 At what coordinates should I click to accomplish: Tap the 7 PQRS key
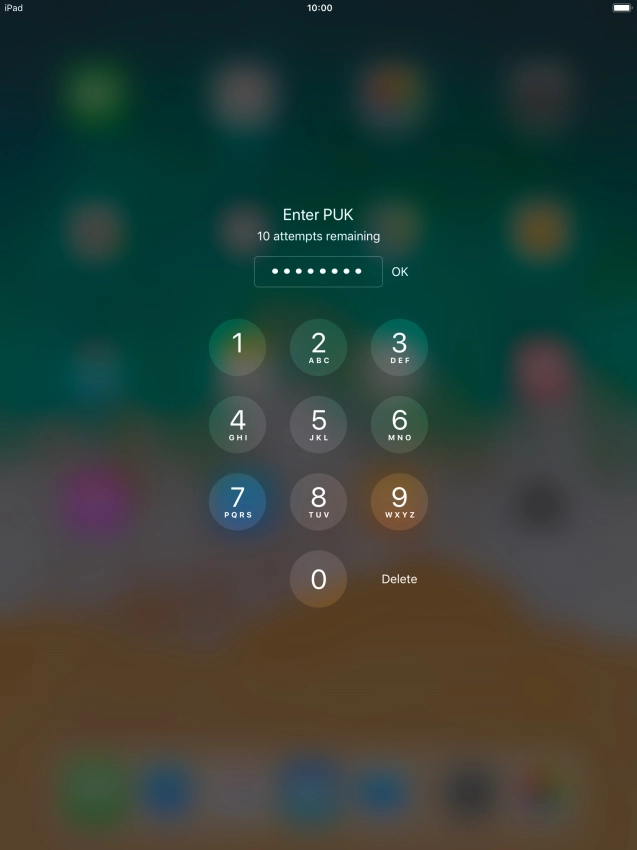(238, 501)
